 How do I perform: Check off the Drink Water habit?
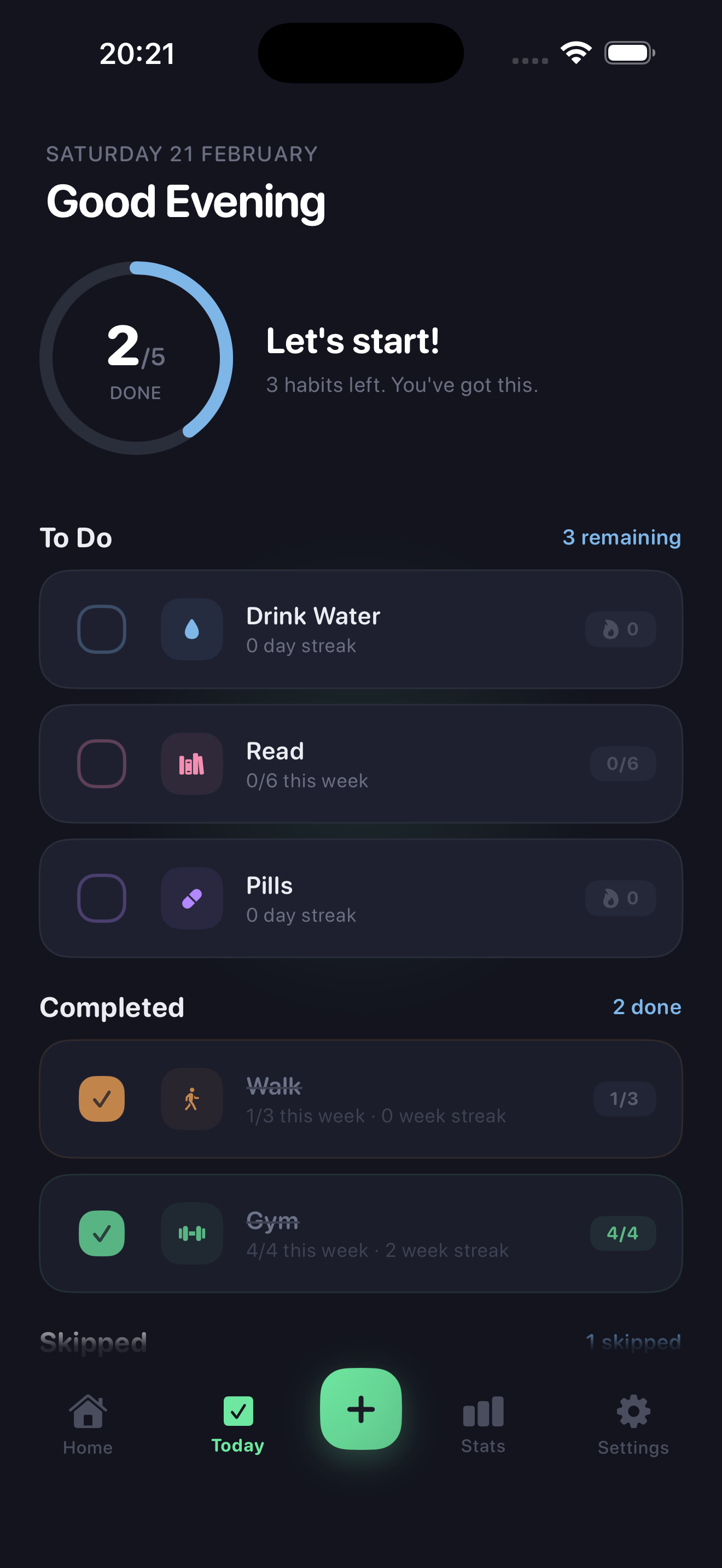(x=101, y=629)
